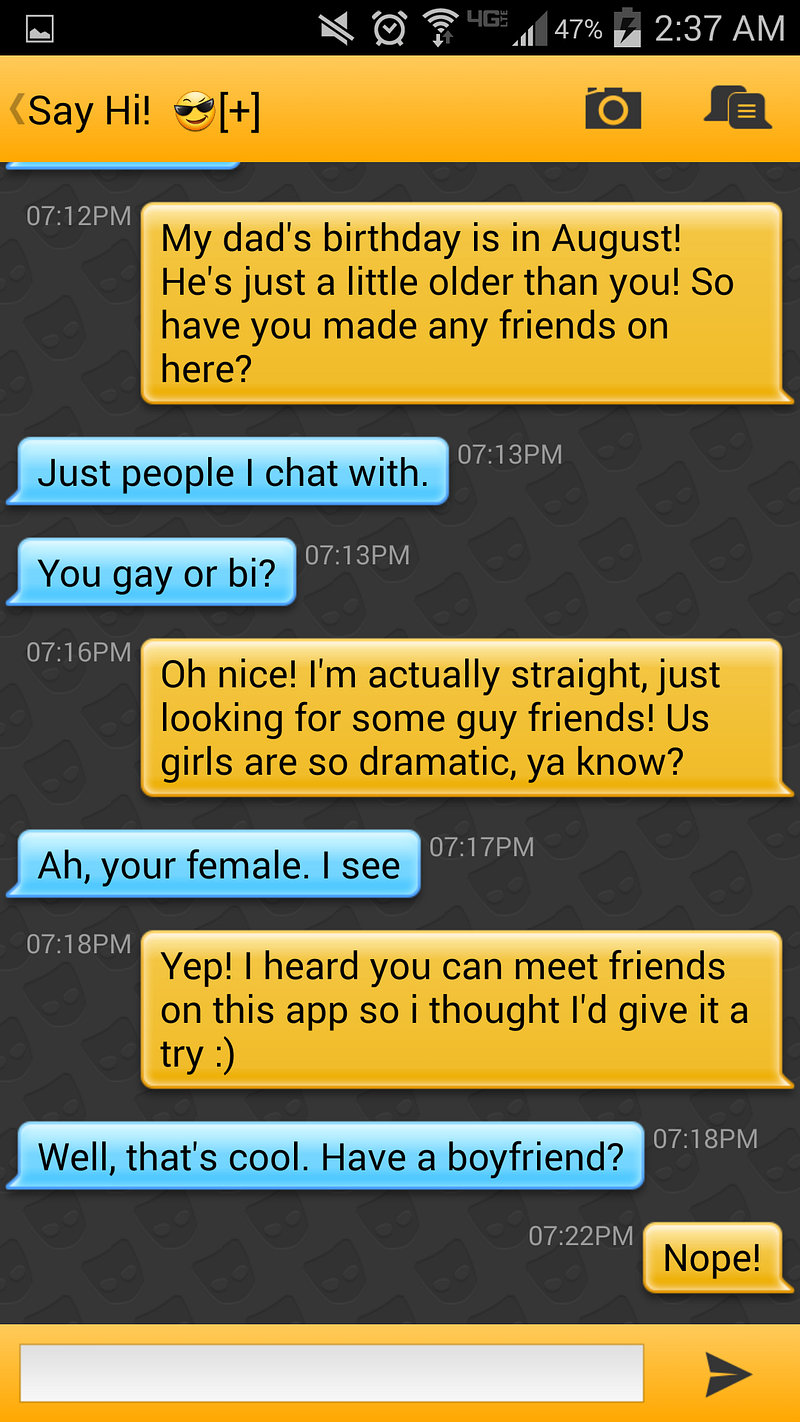Open the camera to send a photo
The height and width of the screenshot is (1422, 800).
[612, 109]
